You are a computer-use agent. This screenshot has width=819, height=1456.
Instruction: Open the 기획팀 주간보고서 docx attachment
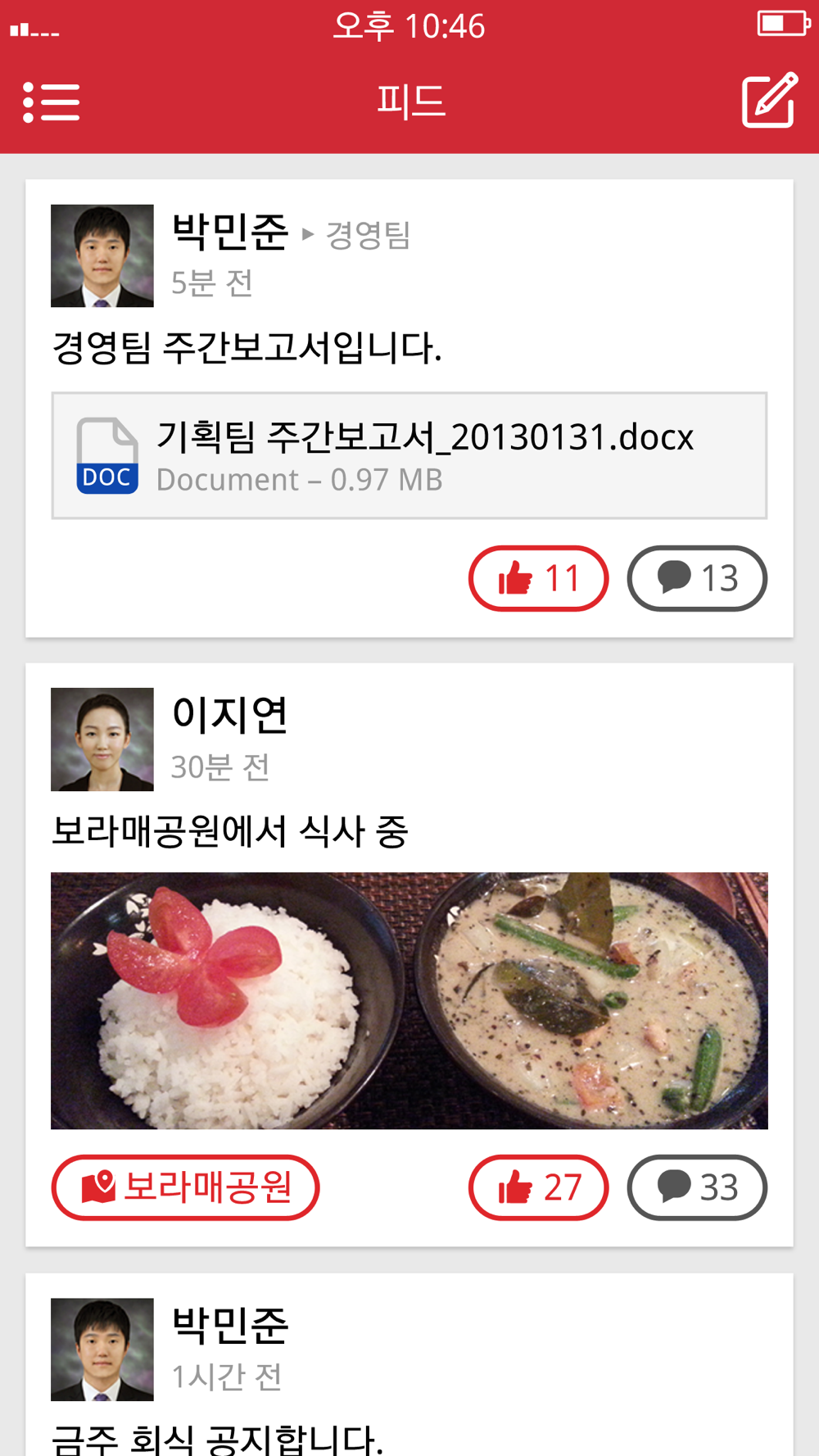pyautogui.click(x=409, y=455)
